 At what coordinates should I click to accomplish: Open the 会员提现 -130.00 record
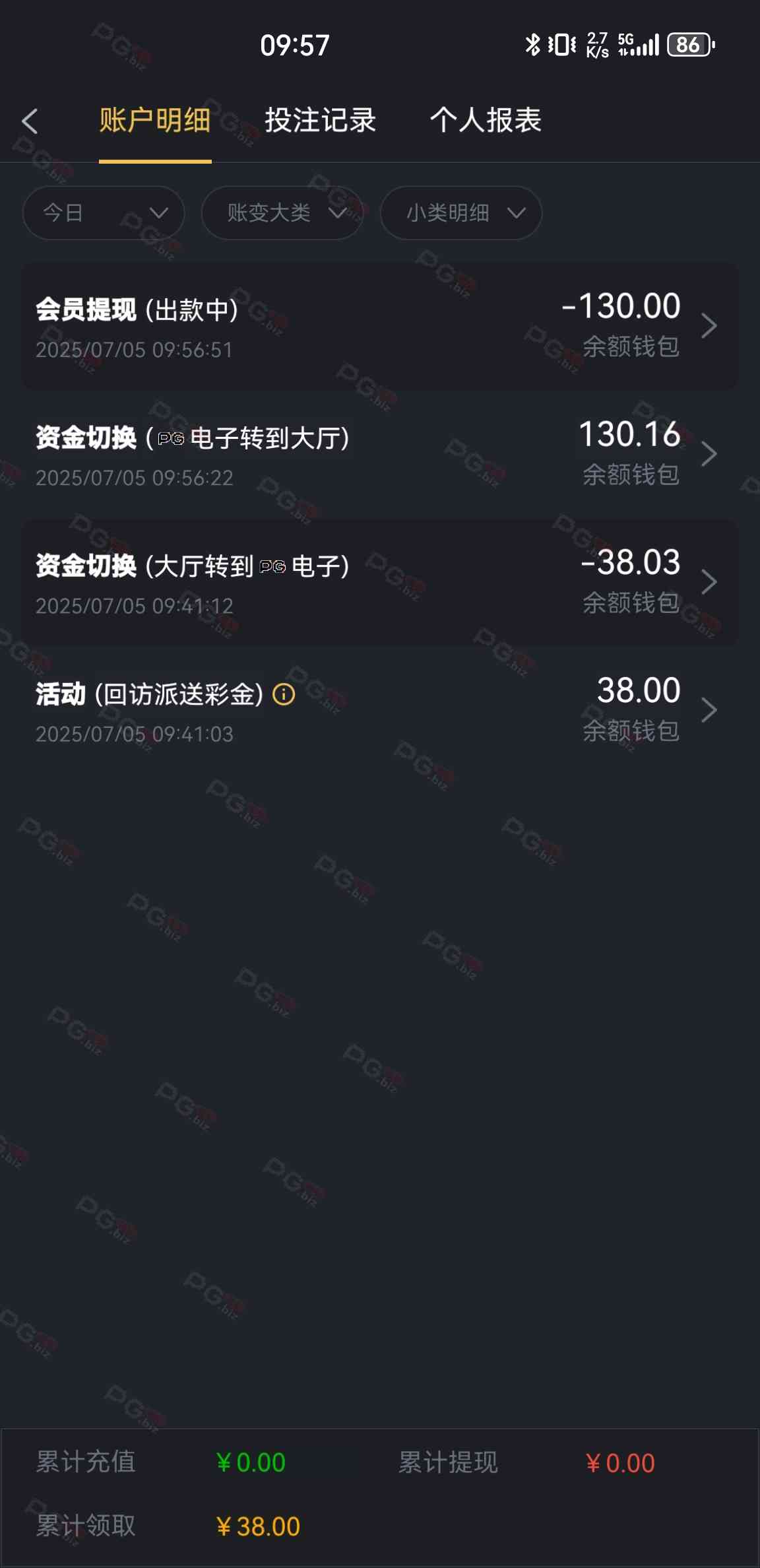click(379, 326)
